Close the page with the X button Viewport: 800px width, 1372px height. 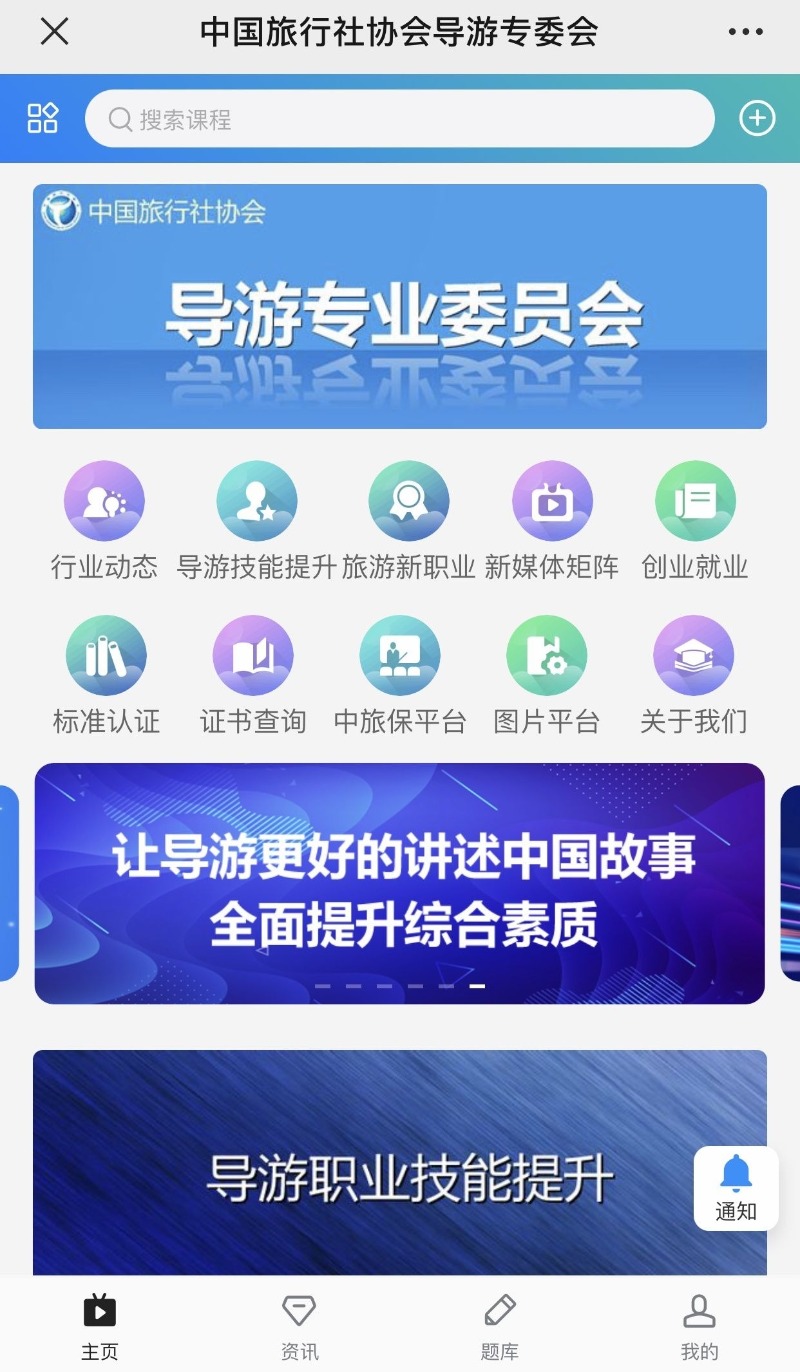click(x=54, y=32)
